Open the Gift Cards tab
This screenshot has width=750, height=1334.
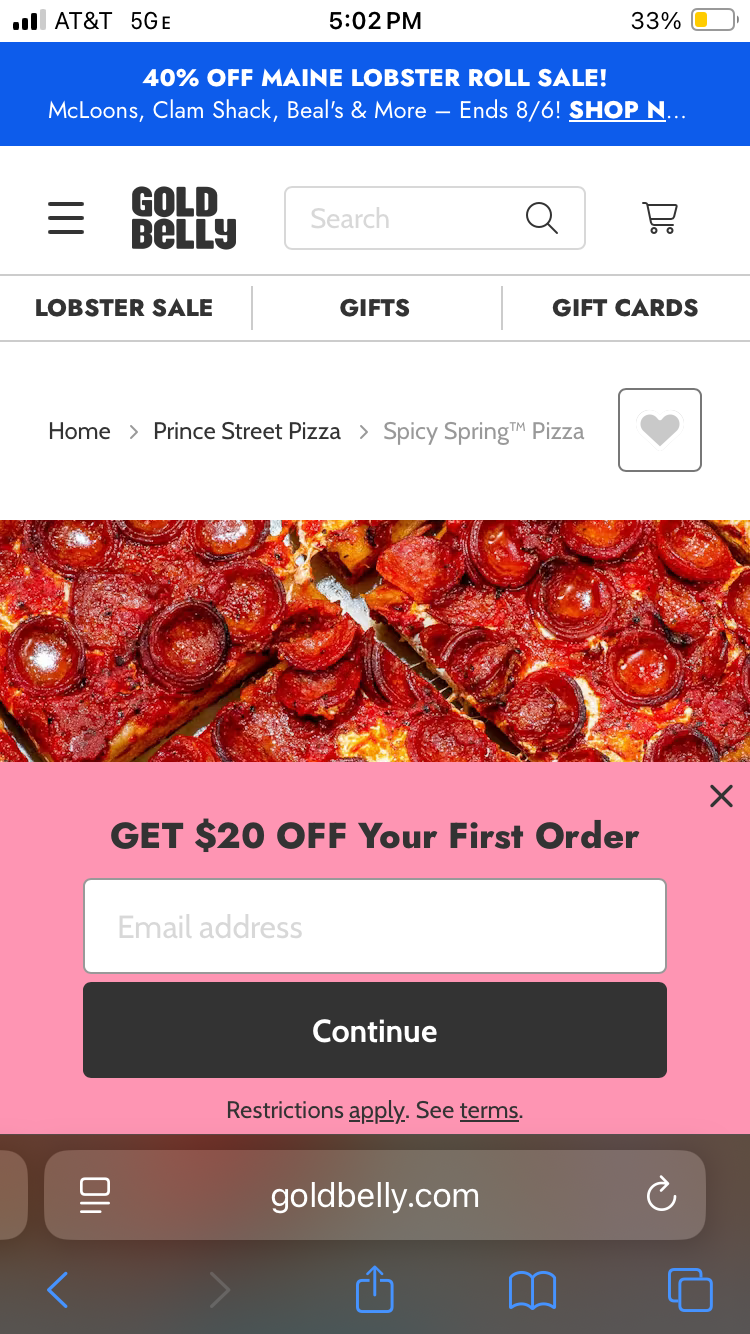(x=625, y=308)
